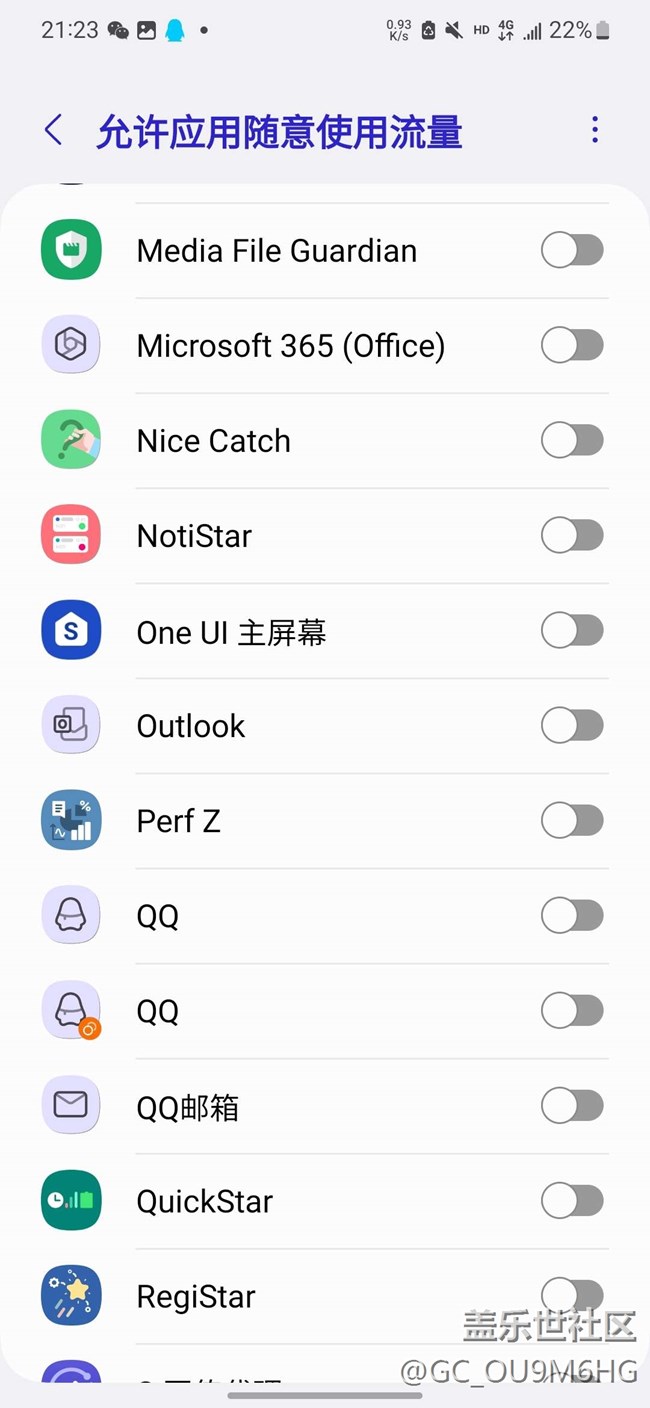Image resolution: width=650 pixels, height=1408 pixels.
Task: Turn on the QuickStar switch
Action: 572,1201
